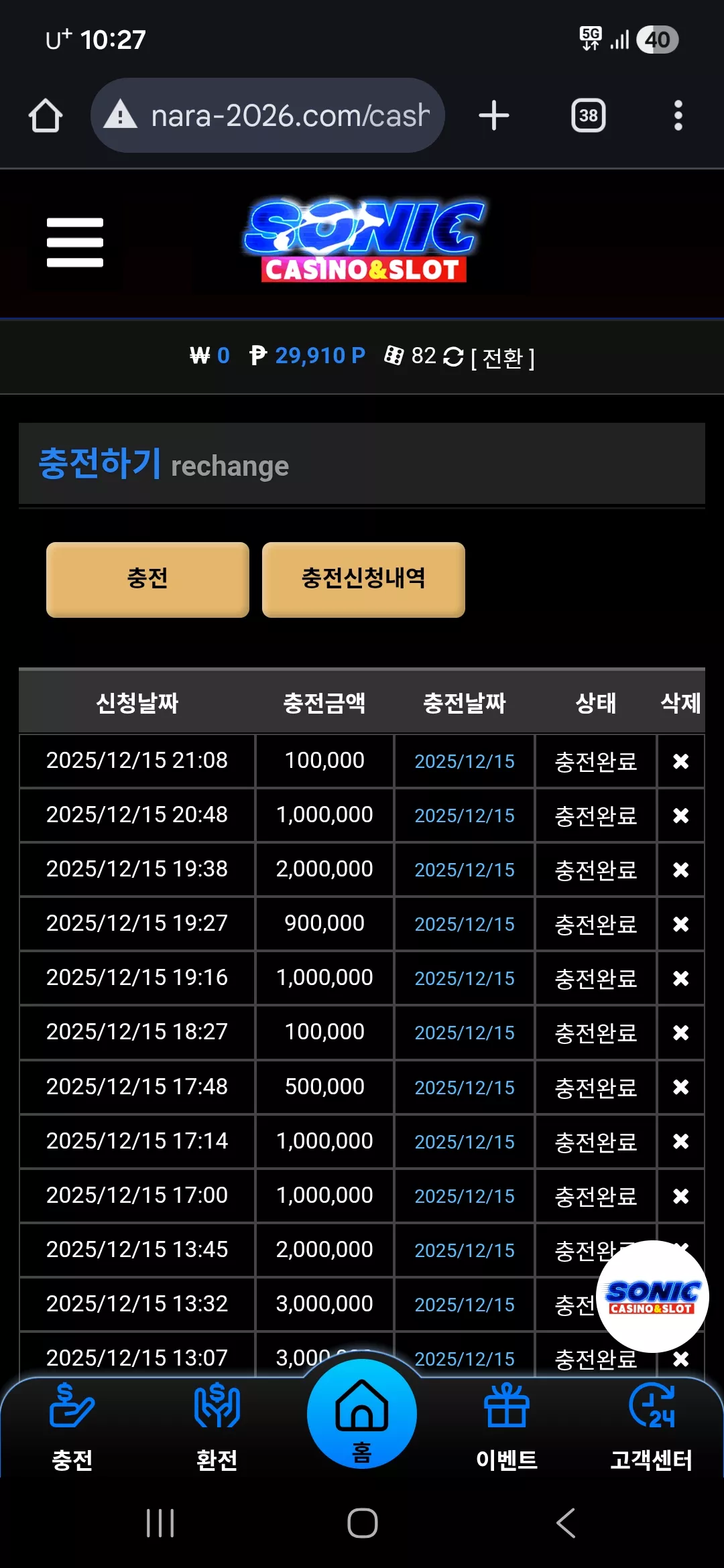The width and height of the screenshot is (724, 1568).
Task: Tap the browser home icon
Action: coord(46,116)
